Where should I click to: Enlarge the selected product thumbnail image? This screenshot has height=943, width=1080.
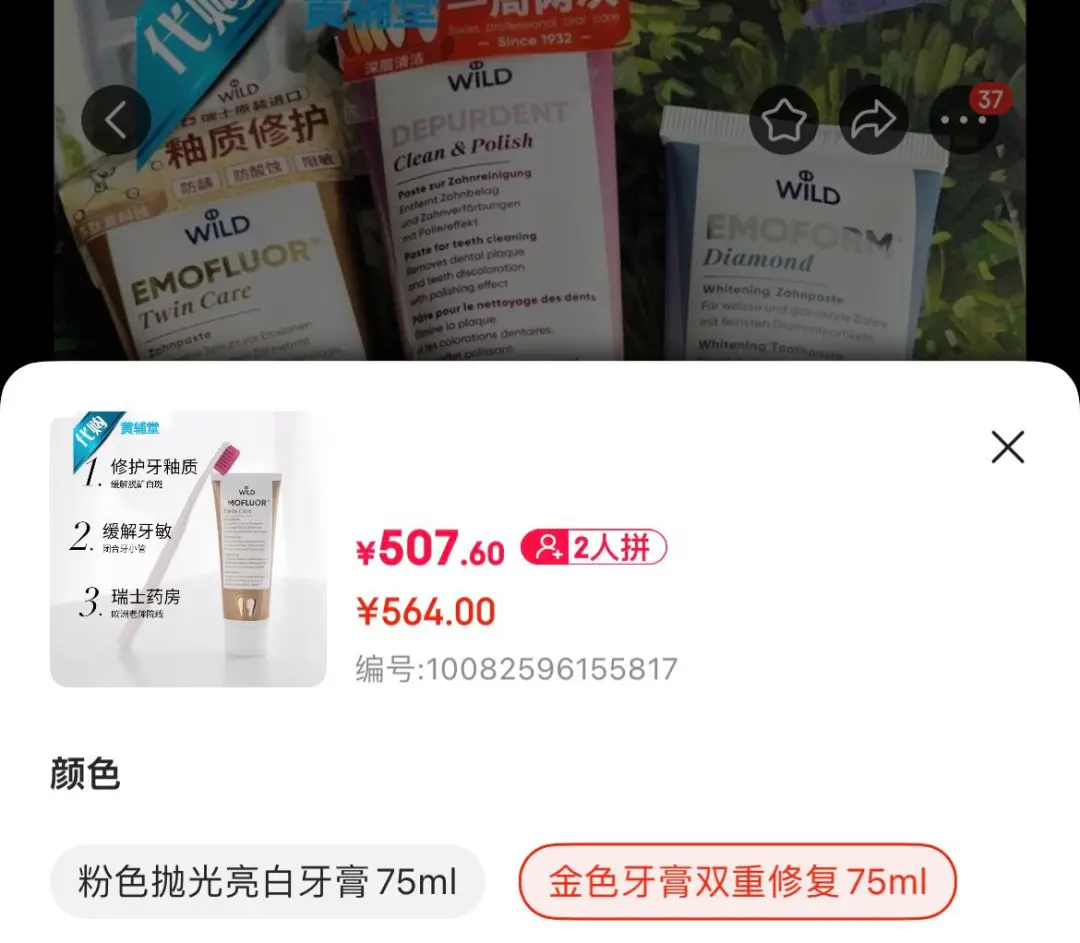click(x=188, y=549)
